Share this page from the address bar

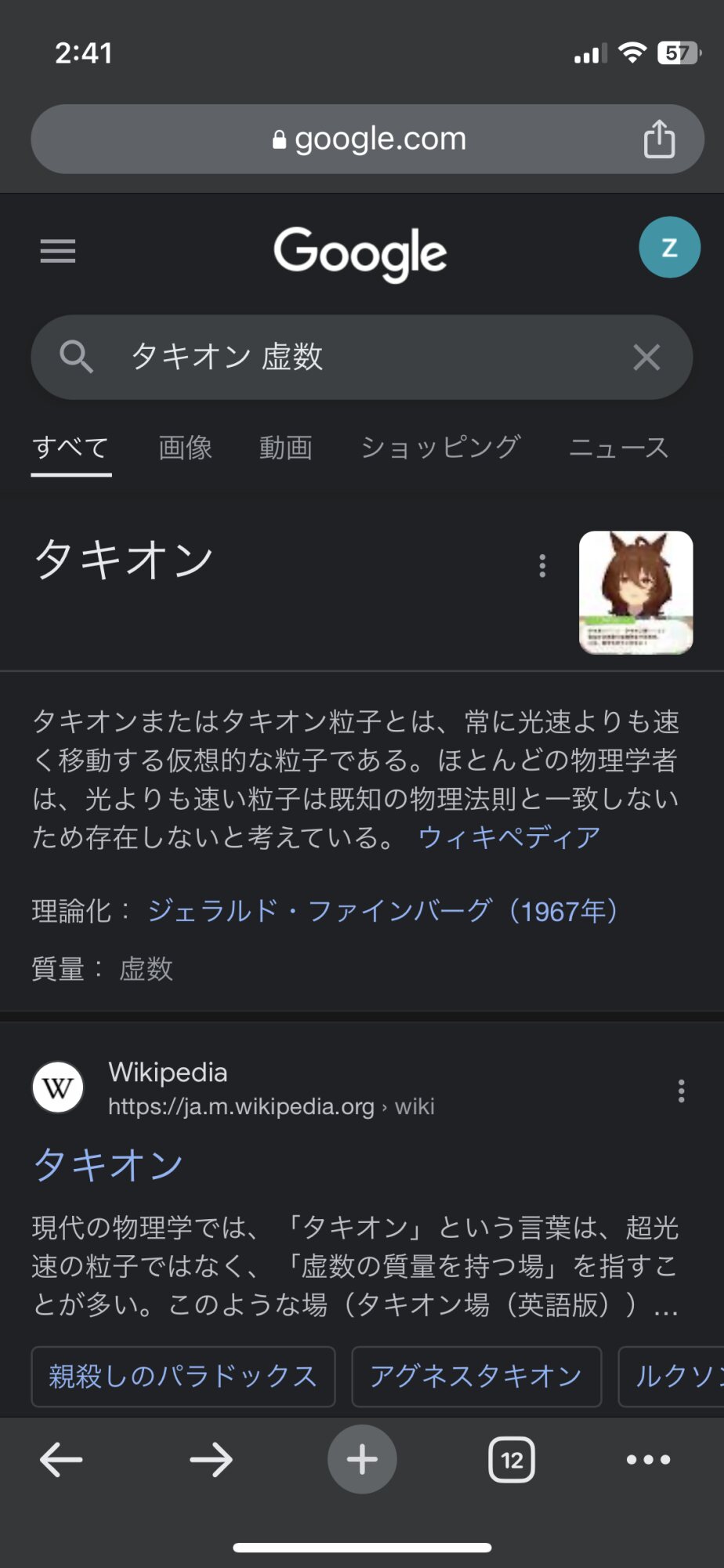point(659,140)
